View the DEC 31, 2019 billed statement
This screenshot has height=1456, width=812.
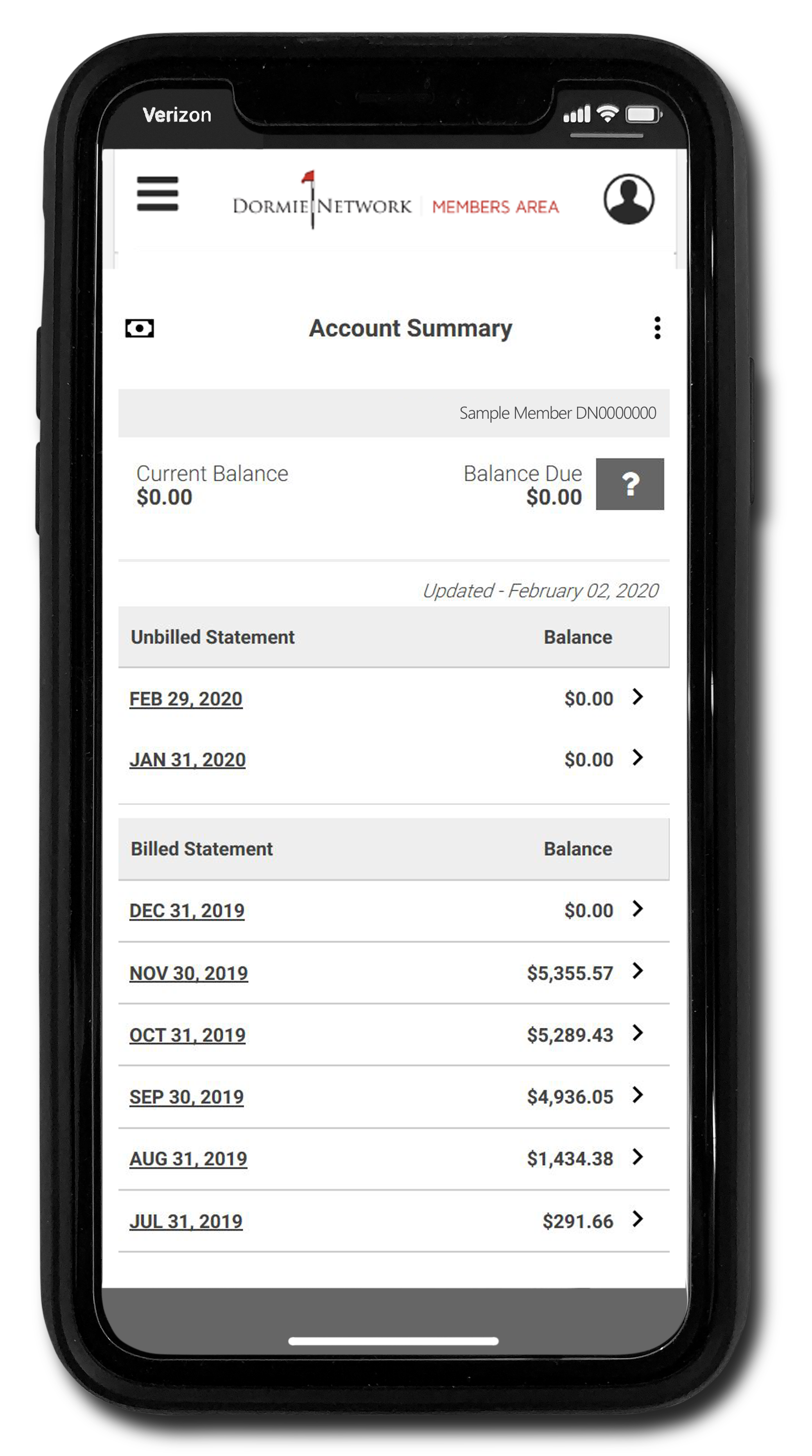coord(187,911)
